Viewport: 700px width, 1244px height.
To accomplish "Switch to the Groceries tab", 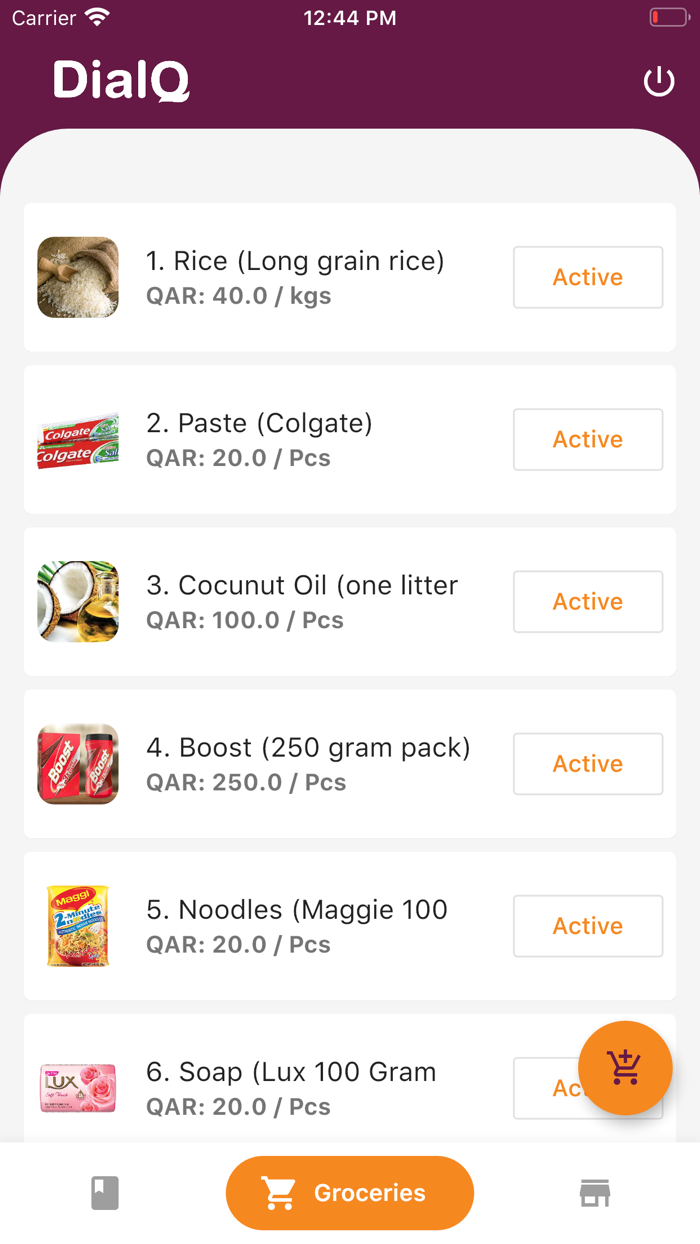I will click(x=349, y=1192).
